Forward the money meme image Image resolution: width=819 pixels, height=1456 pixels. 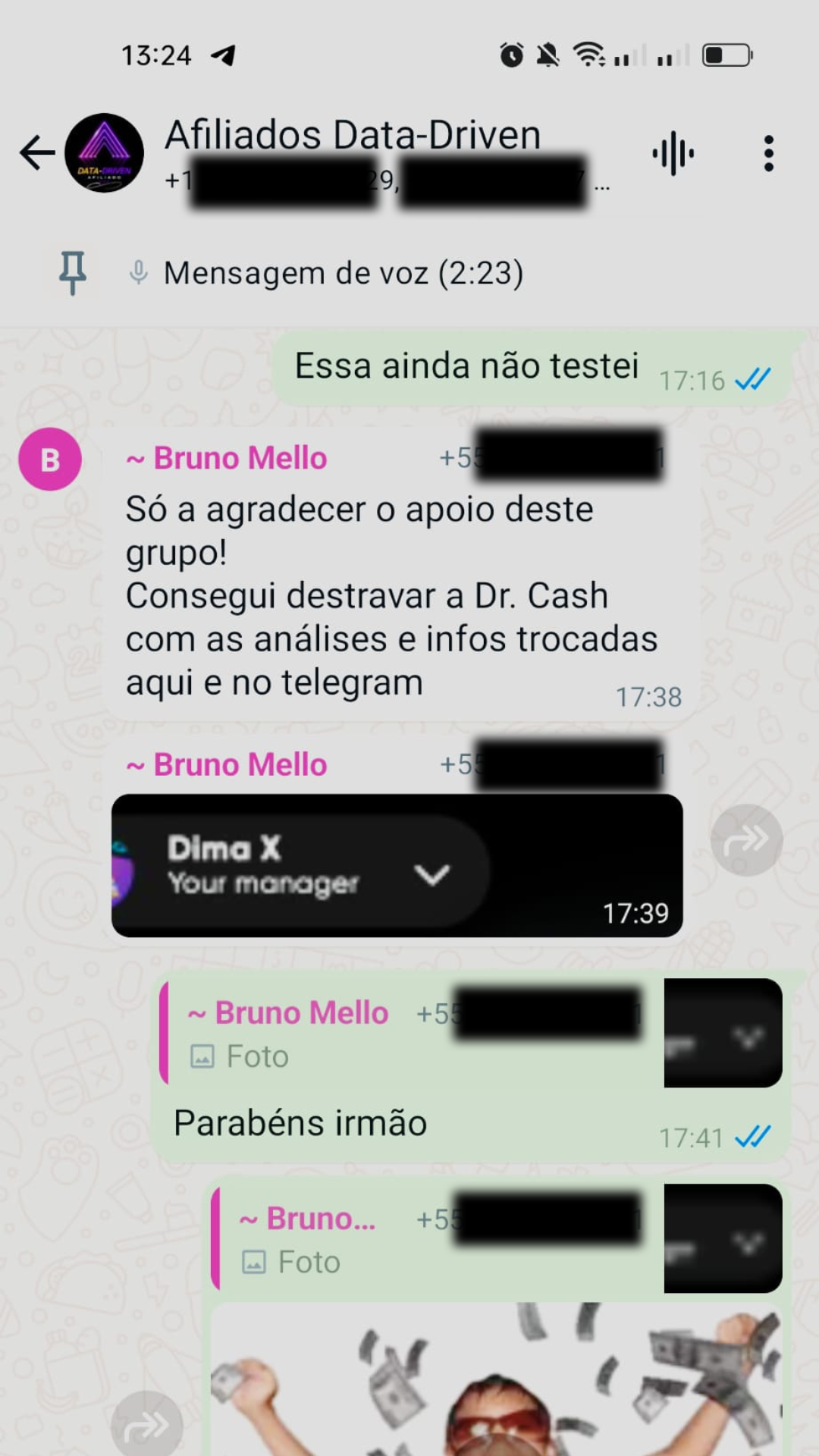pyautogui.click(x=147, y=1426)
